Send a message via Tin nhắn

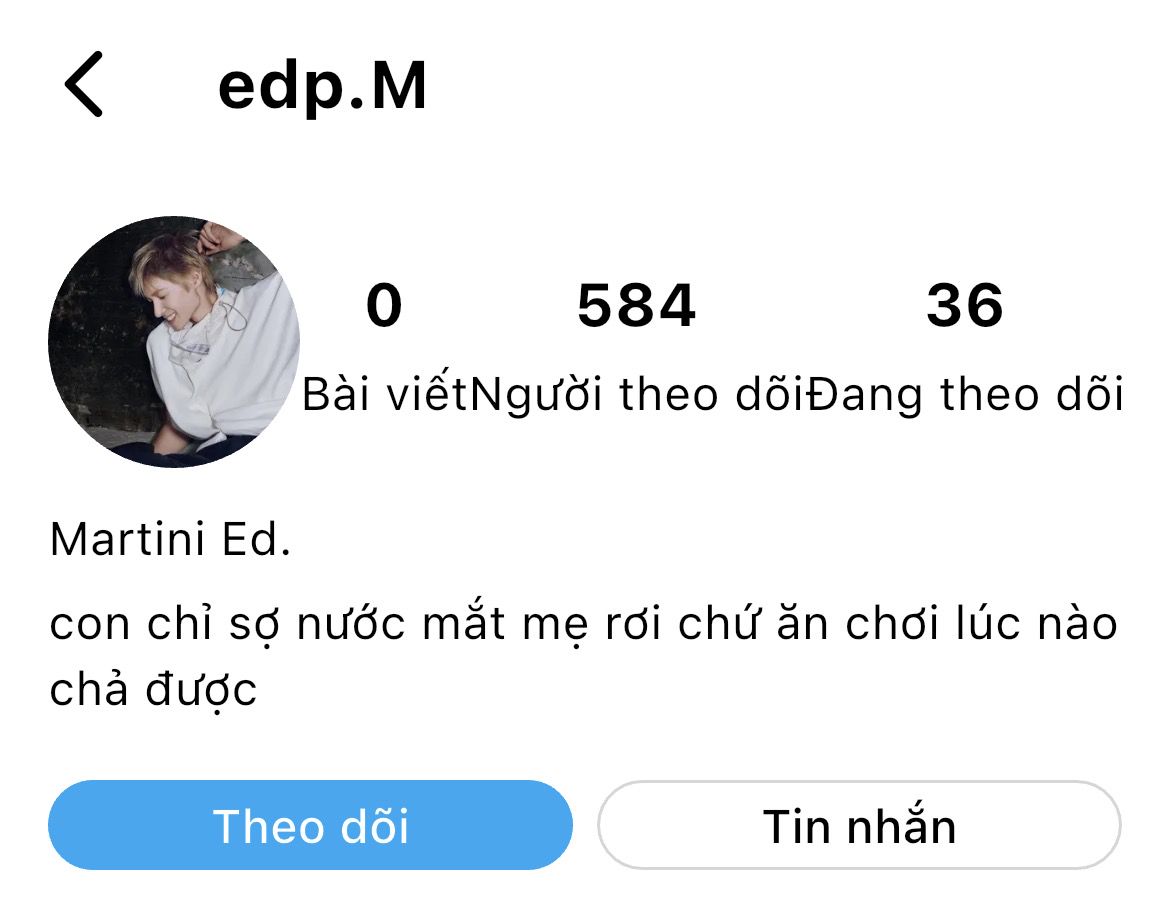(859, 826)
